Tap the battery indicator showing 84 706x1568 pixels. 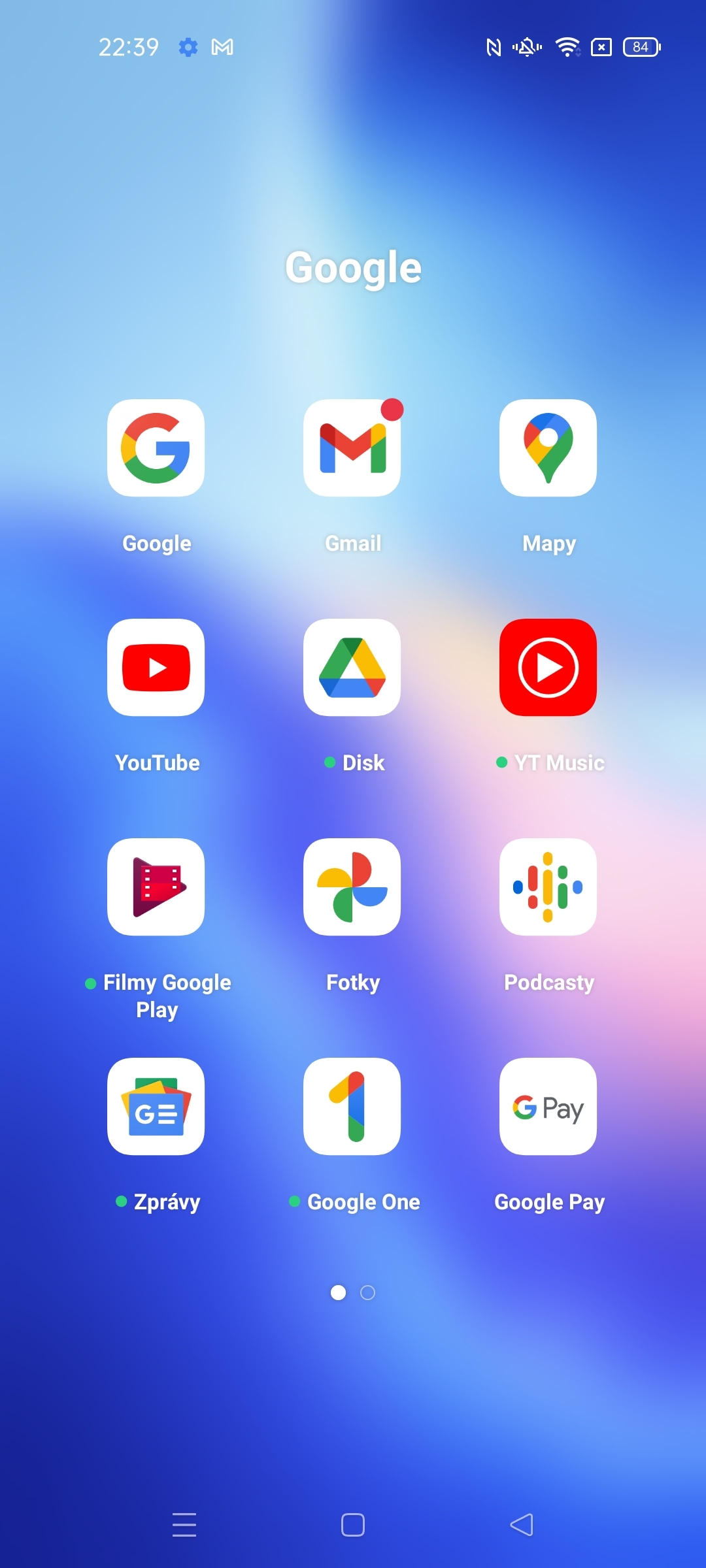639,47
